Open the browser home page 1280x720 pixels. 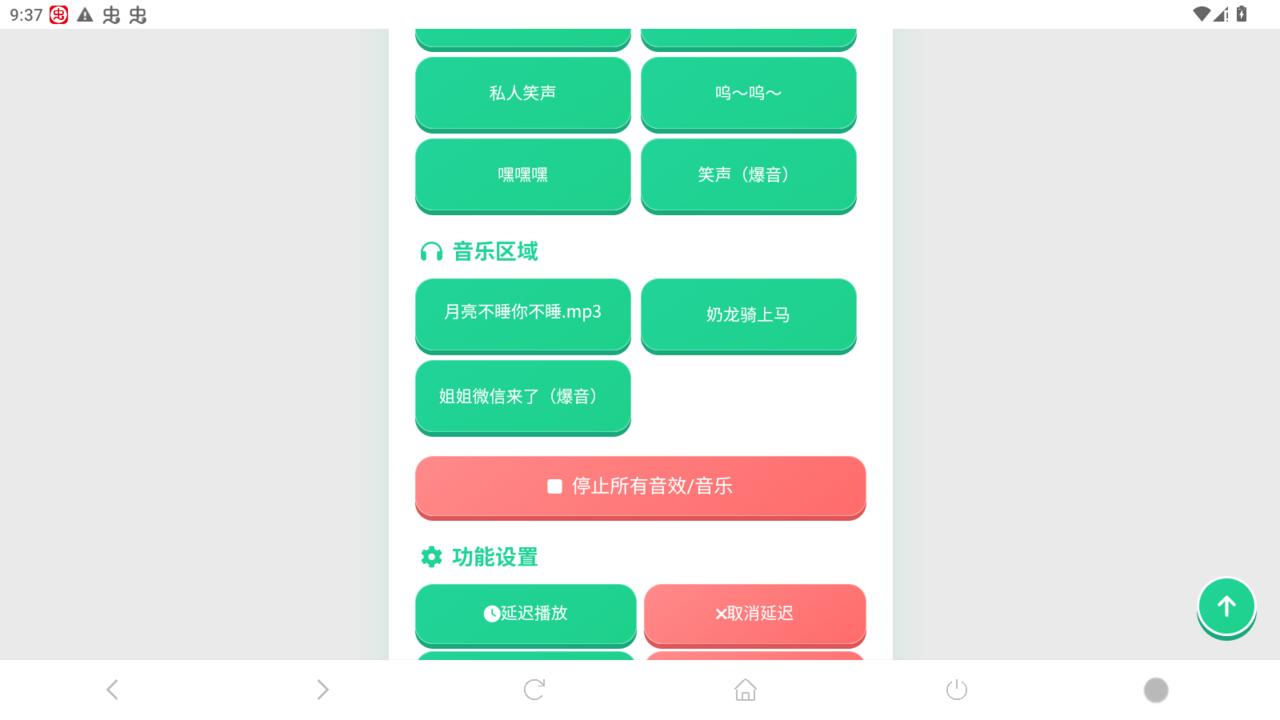pos(745,689)
